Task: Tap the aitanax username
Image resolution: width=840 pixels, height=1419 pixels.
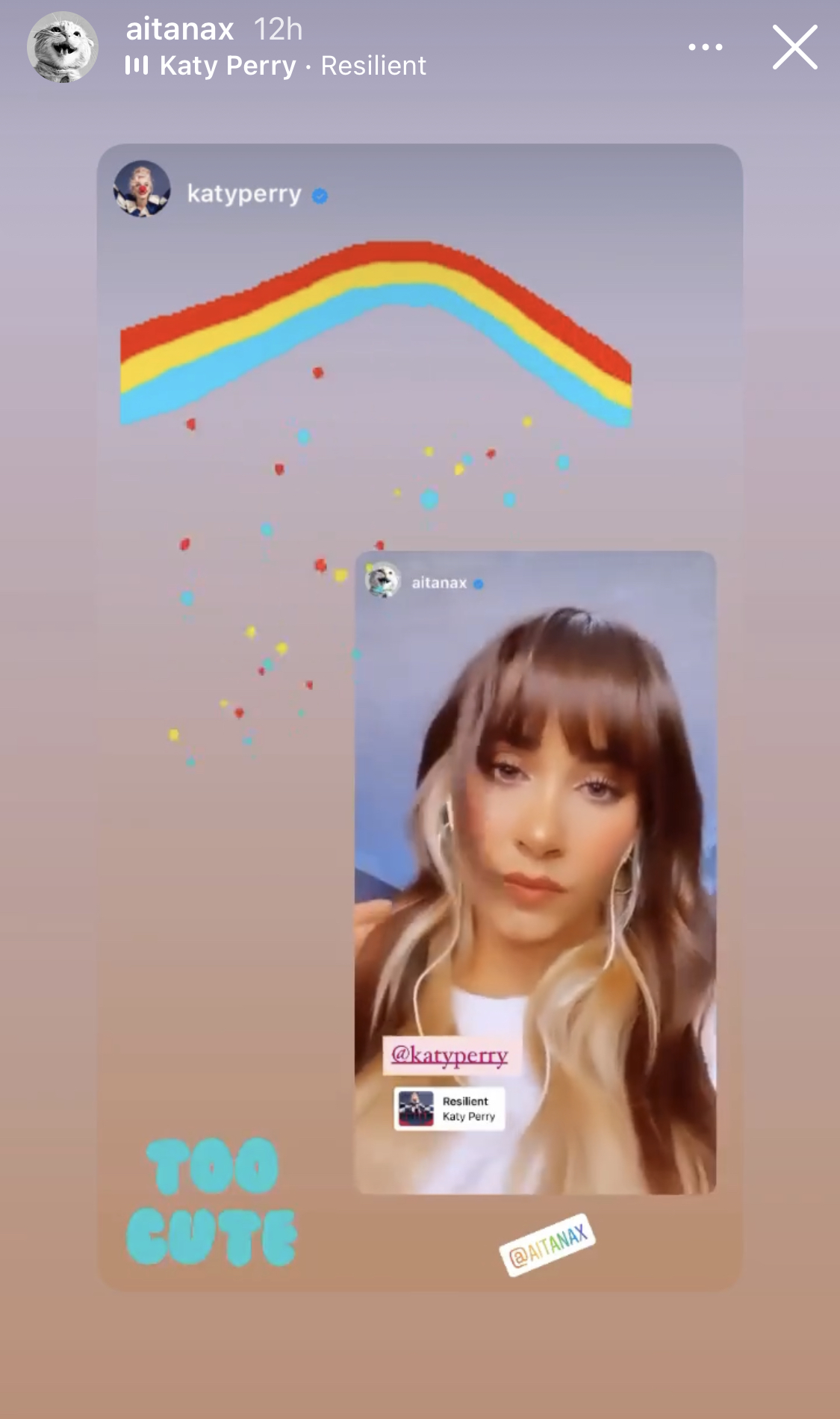Action: point(180,29)
